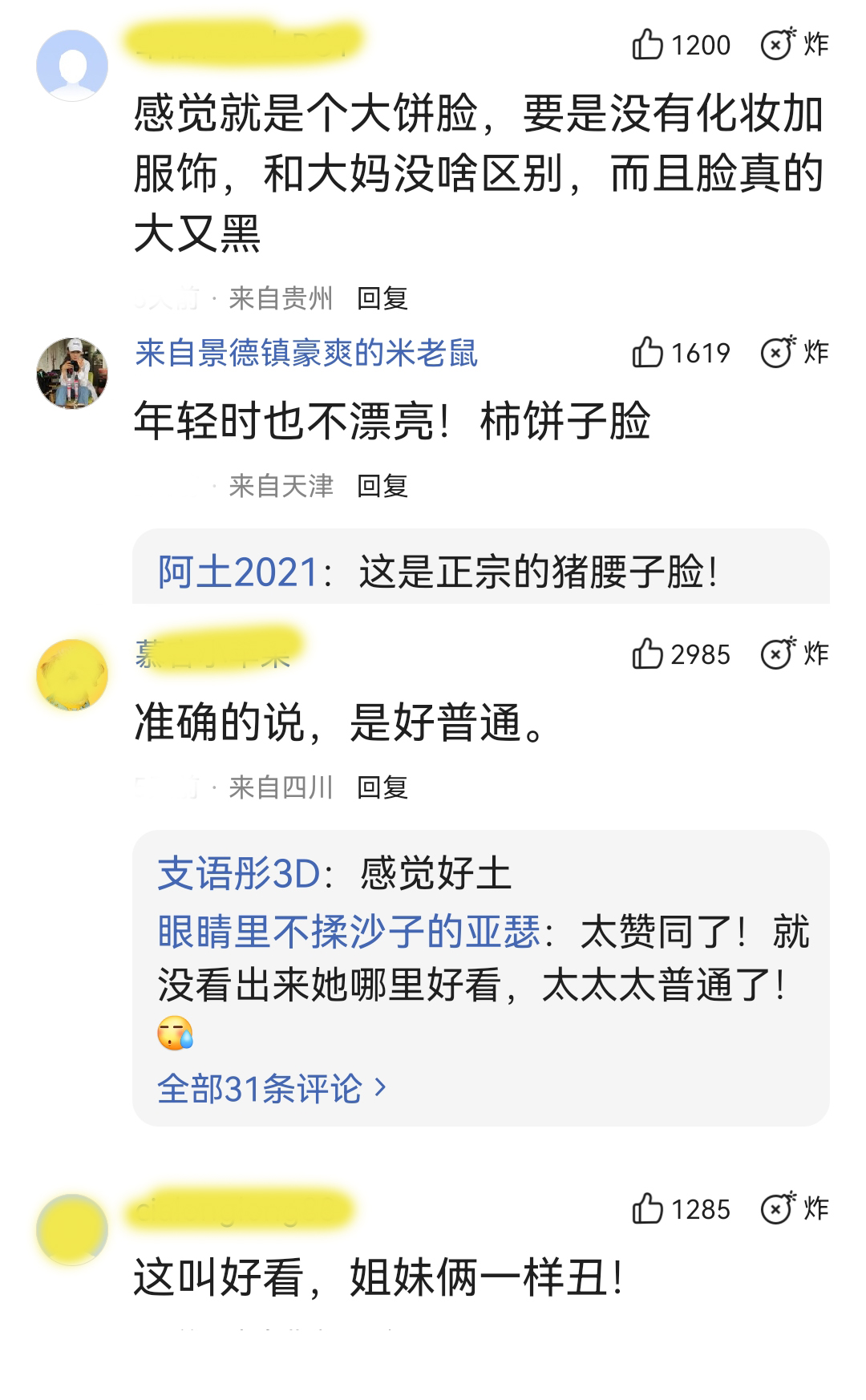The width and height of the screenshot is (866, 1400).
Task: Tap 回复 under the 好普通 comment
Action: pyautogui.click(x=383, y=788)
